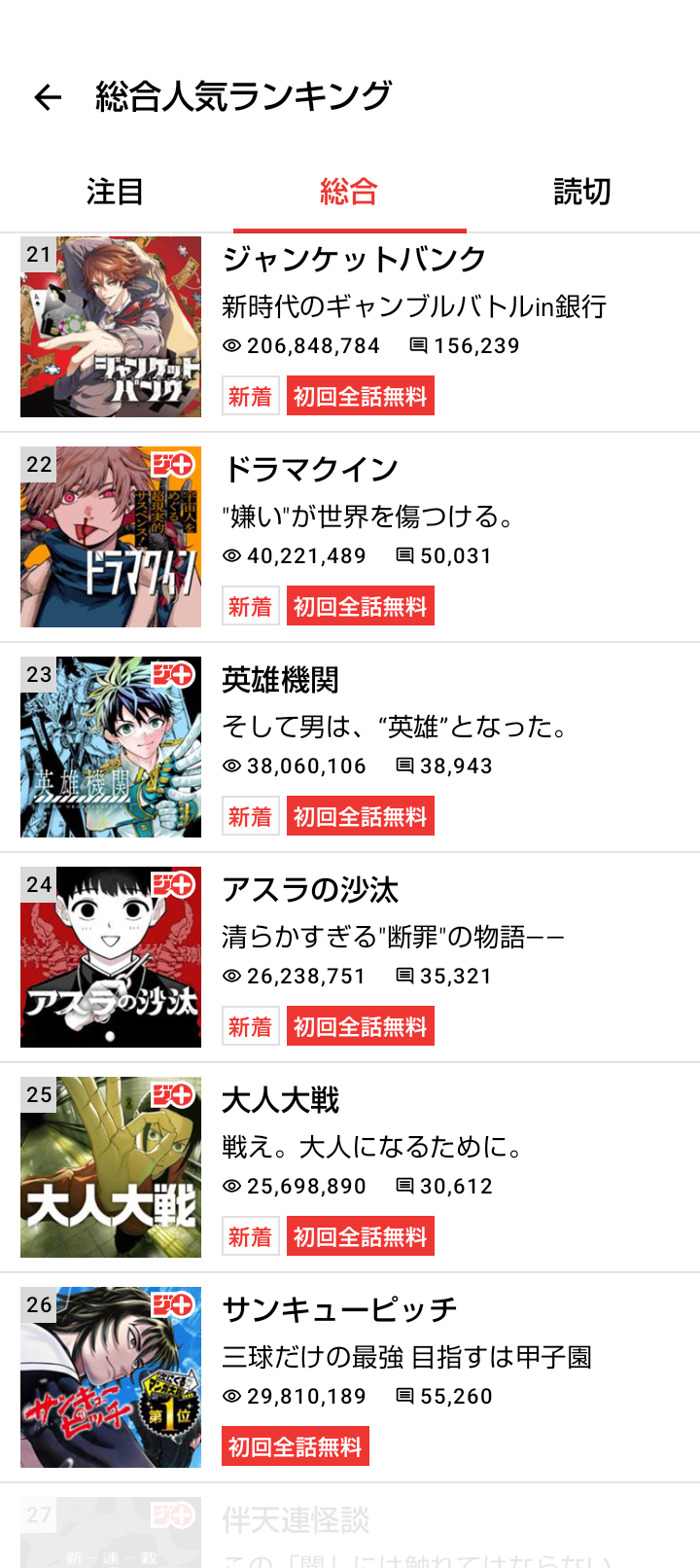Image resolution: width=700 pixels, height=1568 pixels.
Task: Switch to the 注目 tab
Action: click(x=116, y=192)
